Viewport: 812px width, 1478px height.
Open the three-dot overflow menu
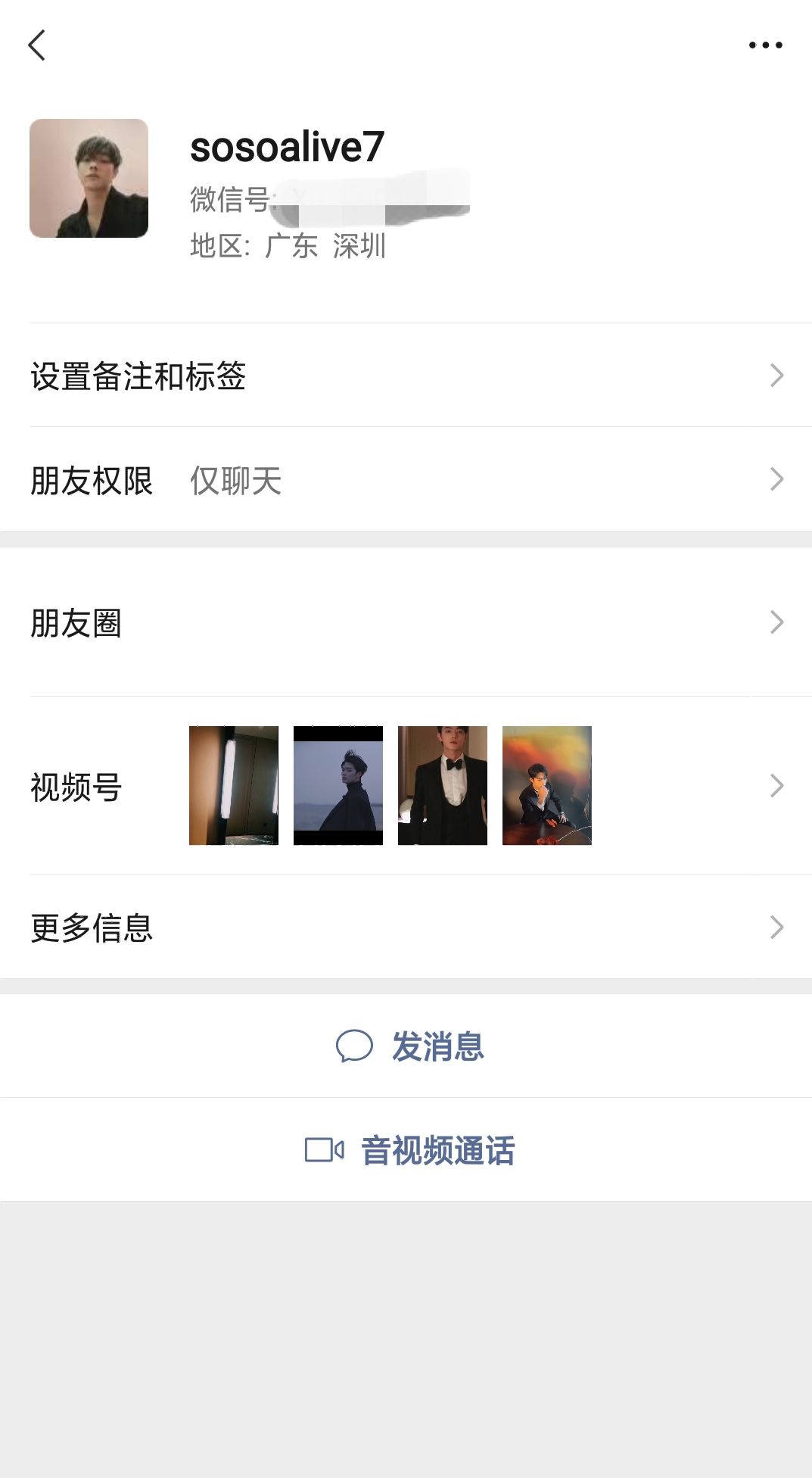click(x=765, y=45)
